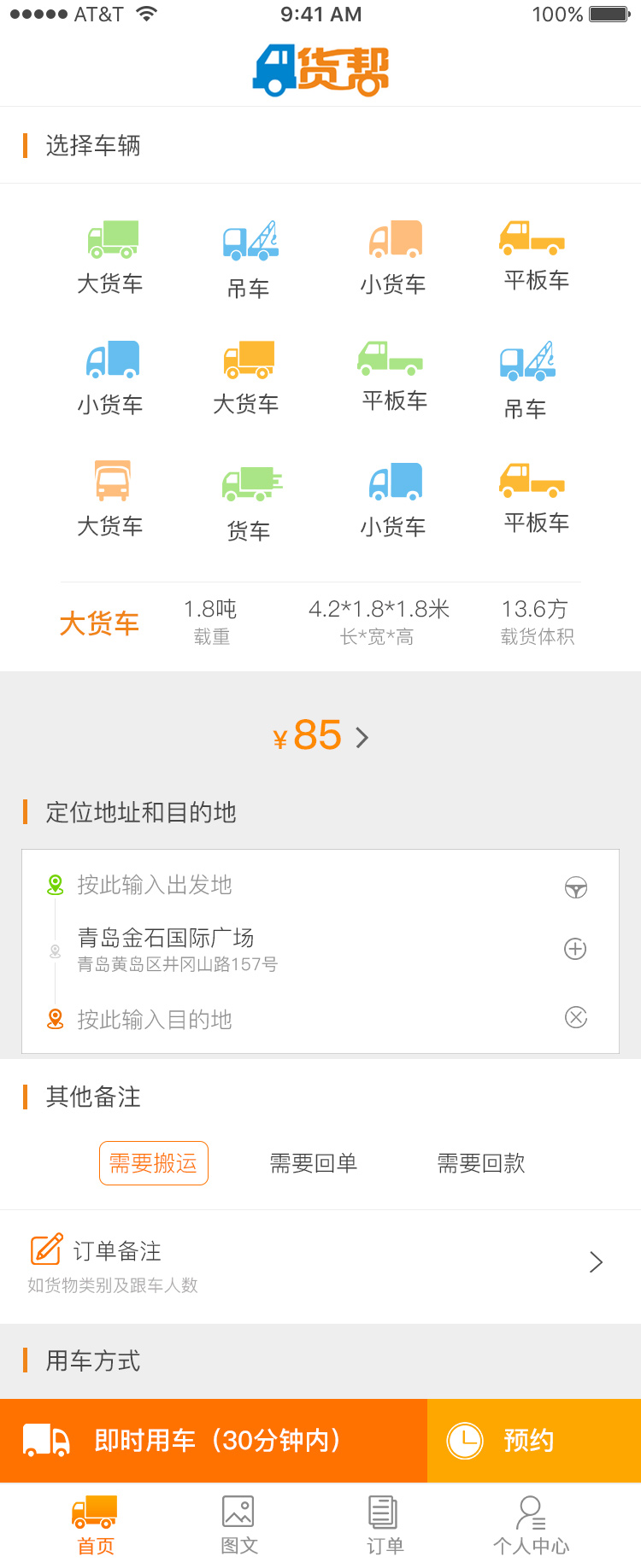Tap the 预约 booking button
This screenshot has height=1568, width=641.
tap(533, 1441)
